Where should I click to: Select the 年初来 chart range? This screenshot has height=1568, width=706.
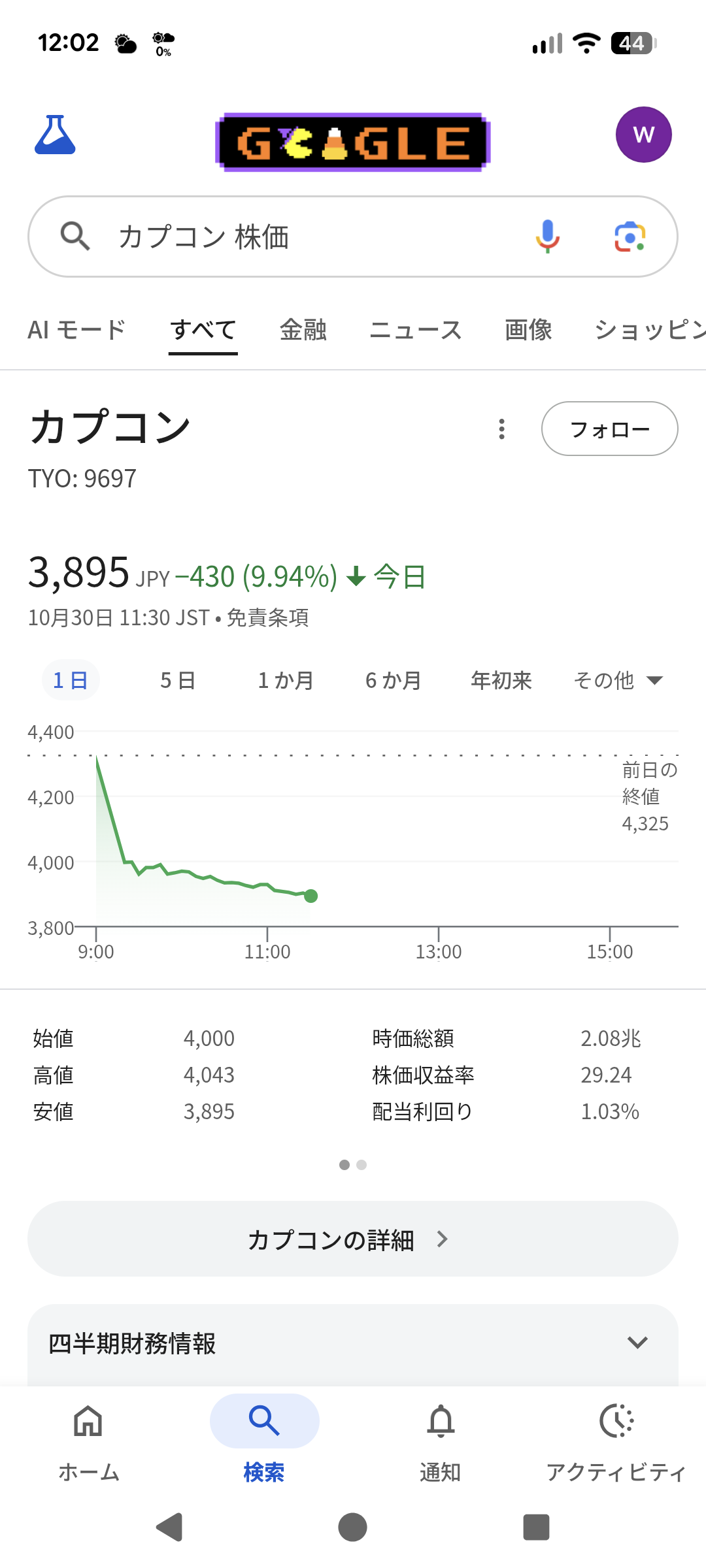point(501,680)
